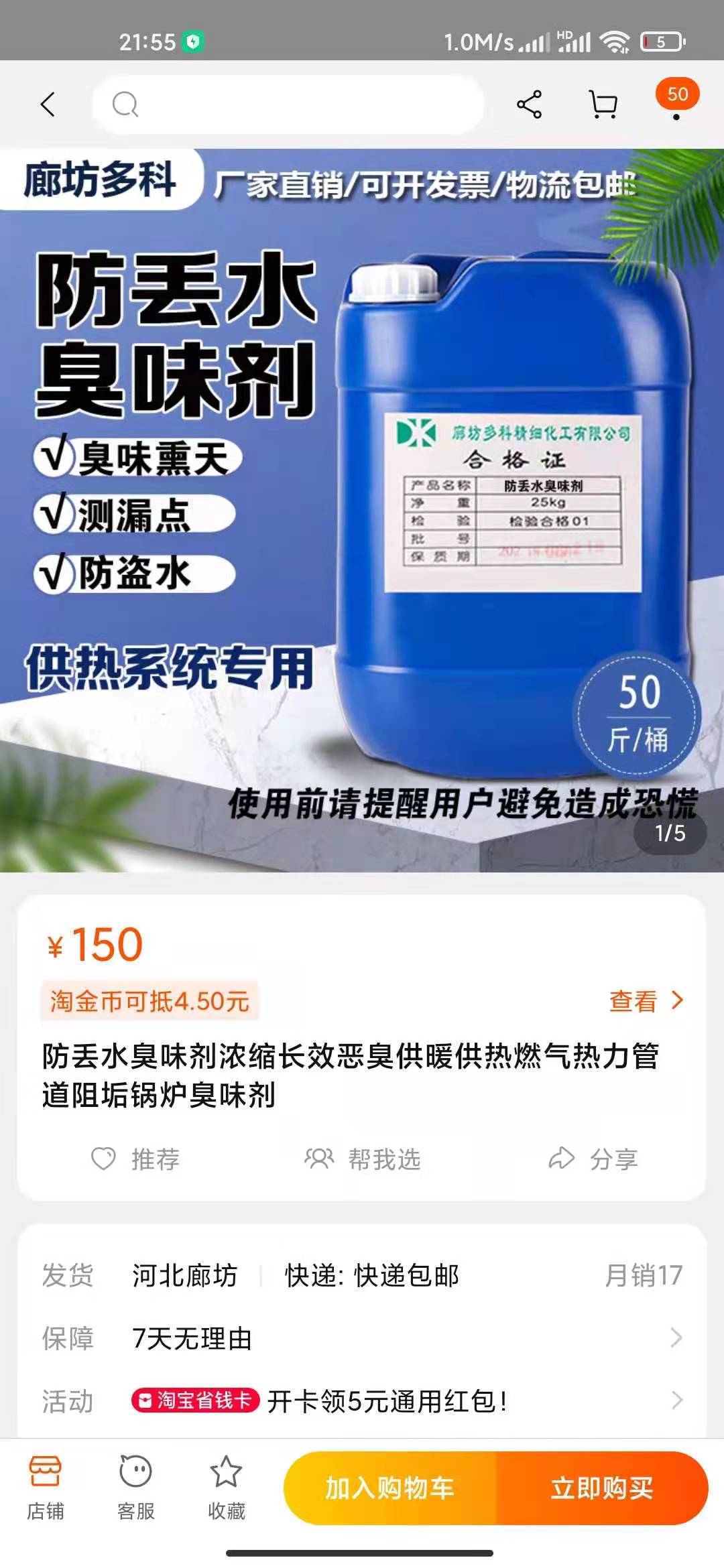Tap 加入购物车 to add to cart

[x=389, y=1488]
